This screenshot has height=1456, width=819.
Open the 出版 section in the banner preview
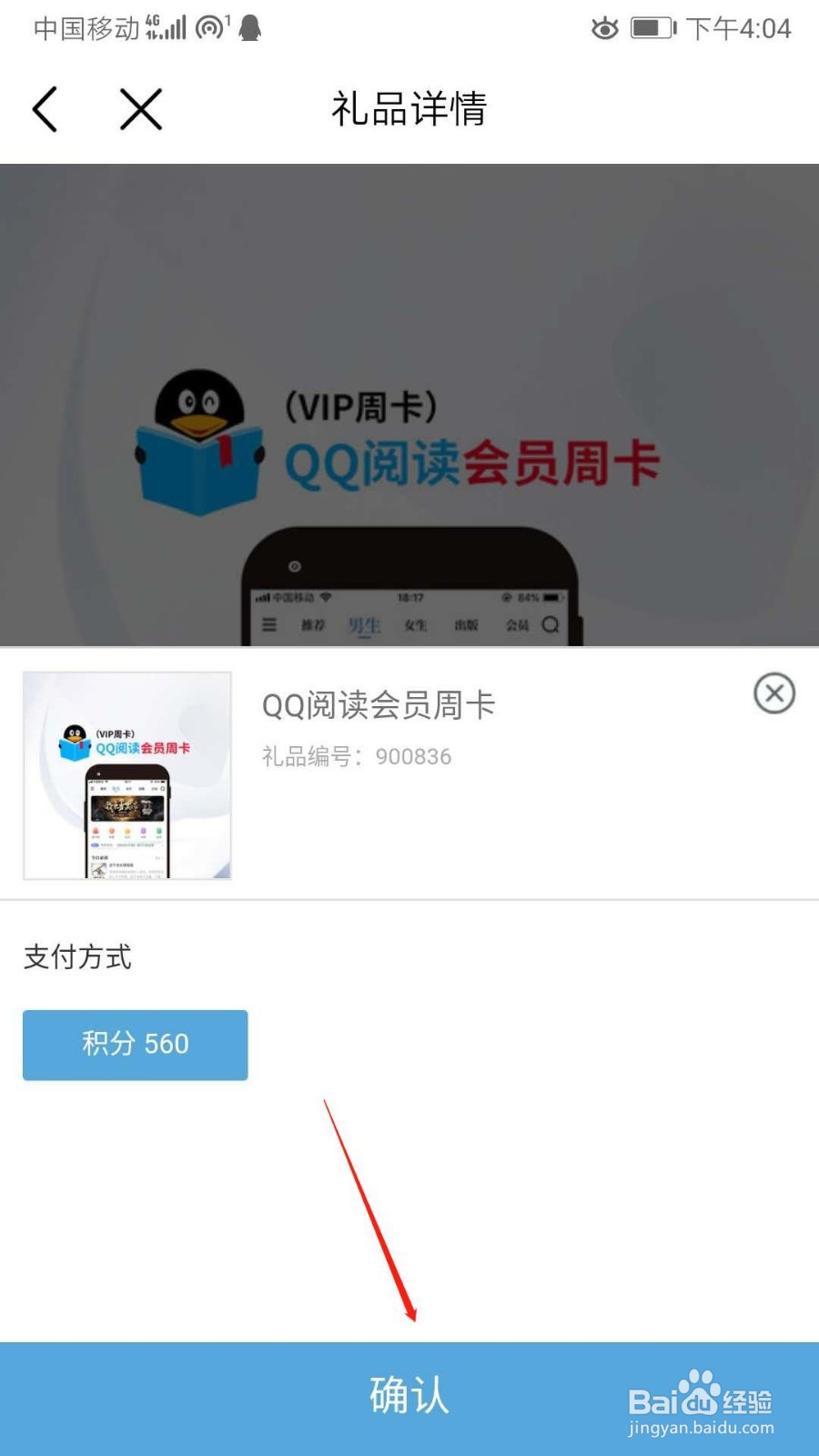pos(466,625)
